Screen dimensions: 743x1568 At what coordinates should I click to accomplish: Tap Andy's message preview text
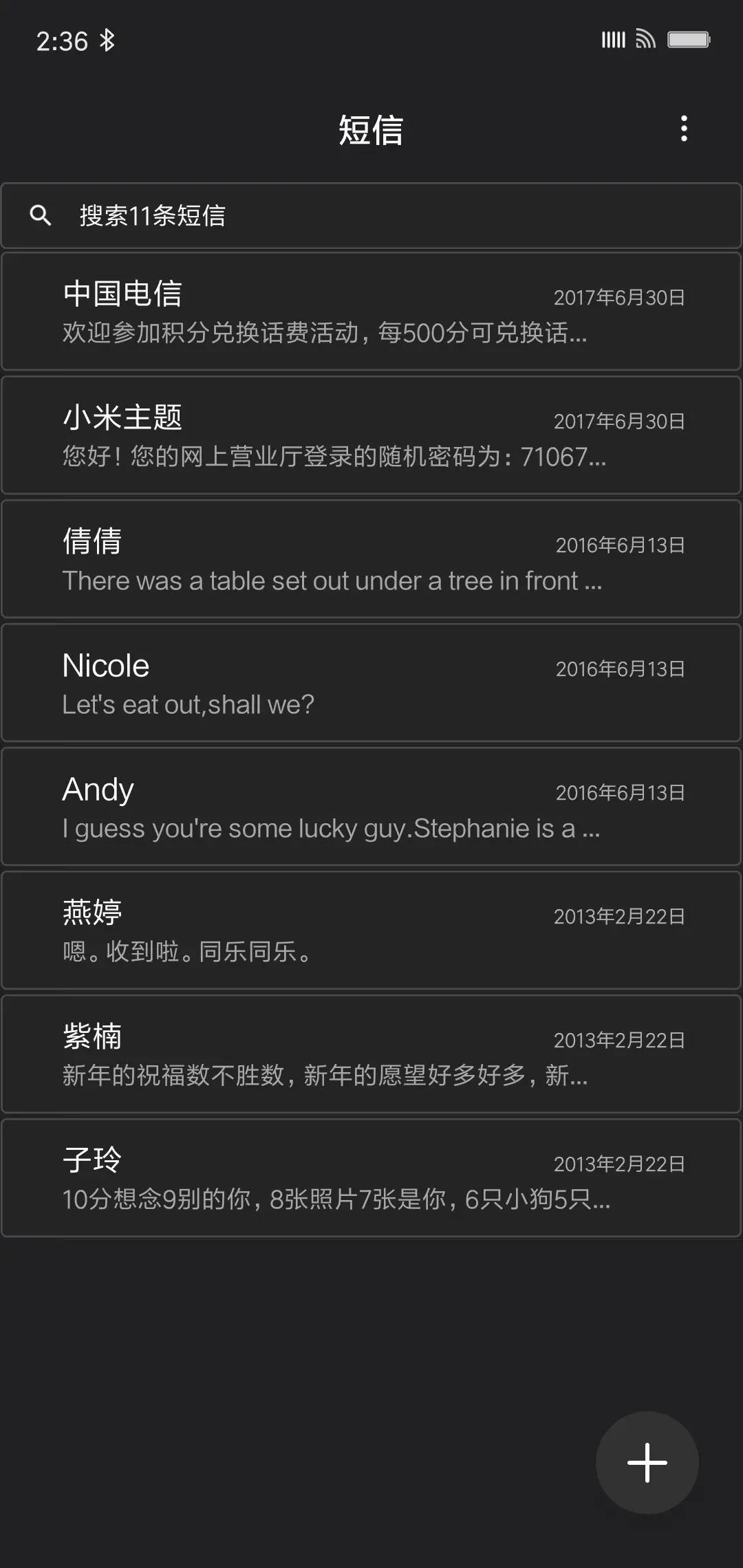(x=331, y=828)
